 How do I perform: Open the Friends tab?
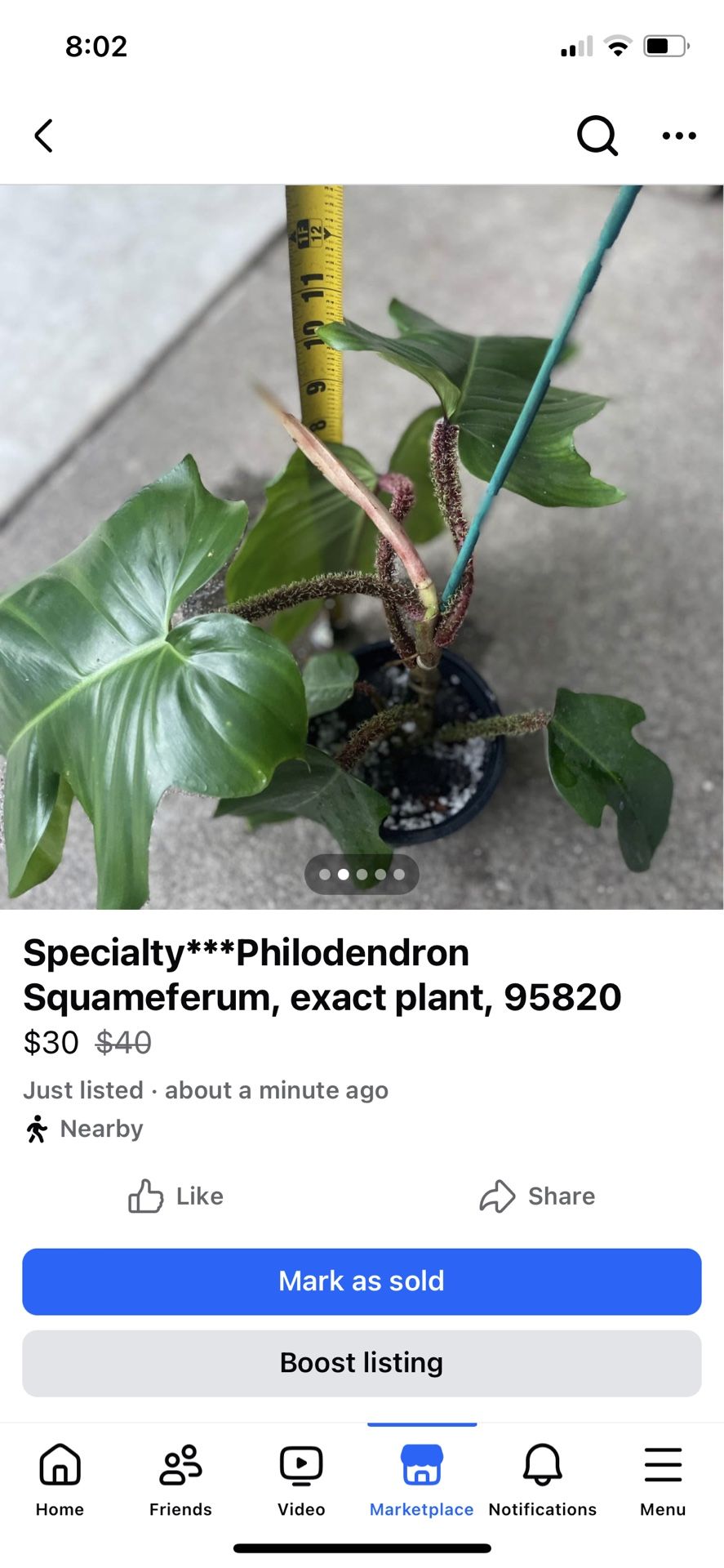point(180,1480)
